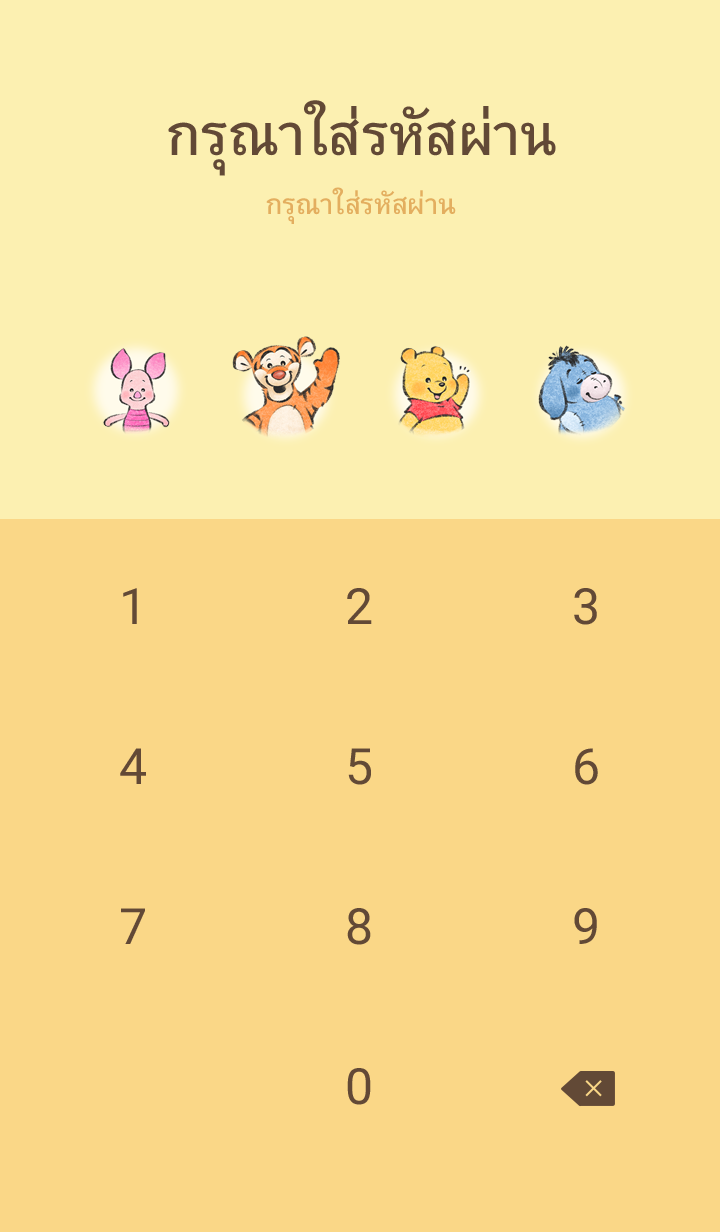Enter digit 0 on the keypad
Image resolution: width=720 pixels, height=1232 pixels.
click(359, 1087)
